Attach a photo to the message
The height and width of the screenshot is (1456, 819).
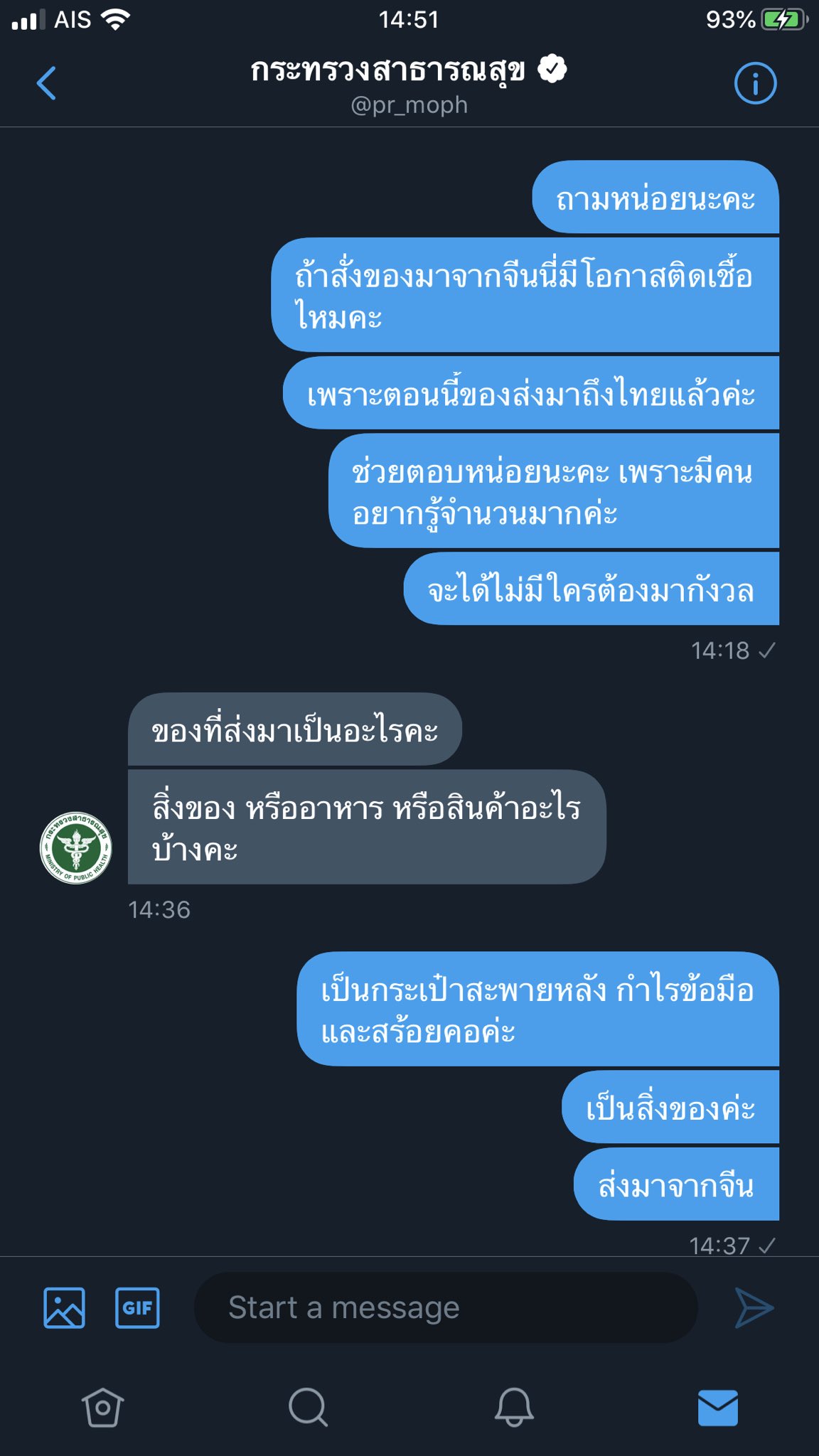point(65,1307)
